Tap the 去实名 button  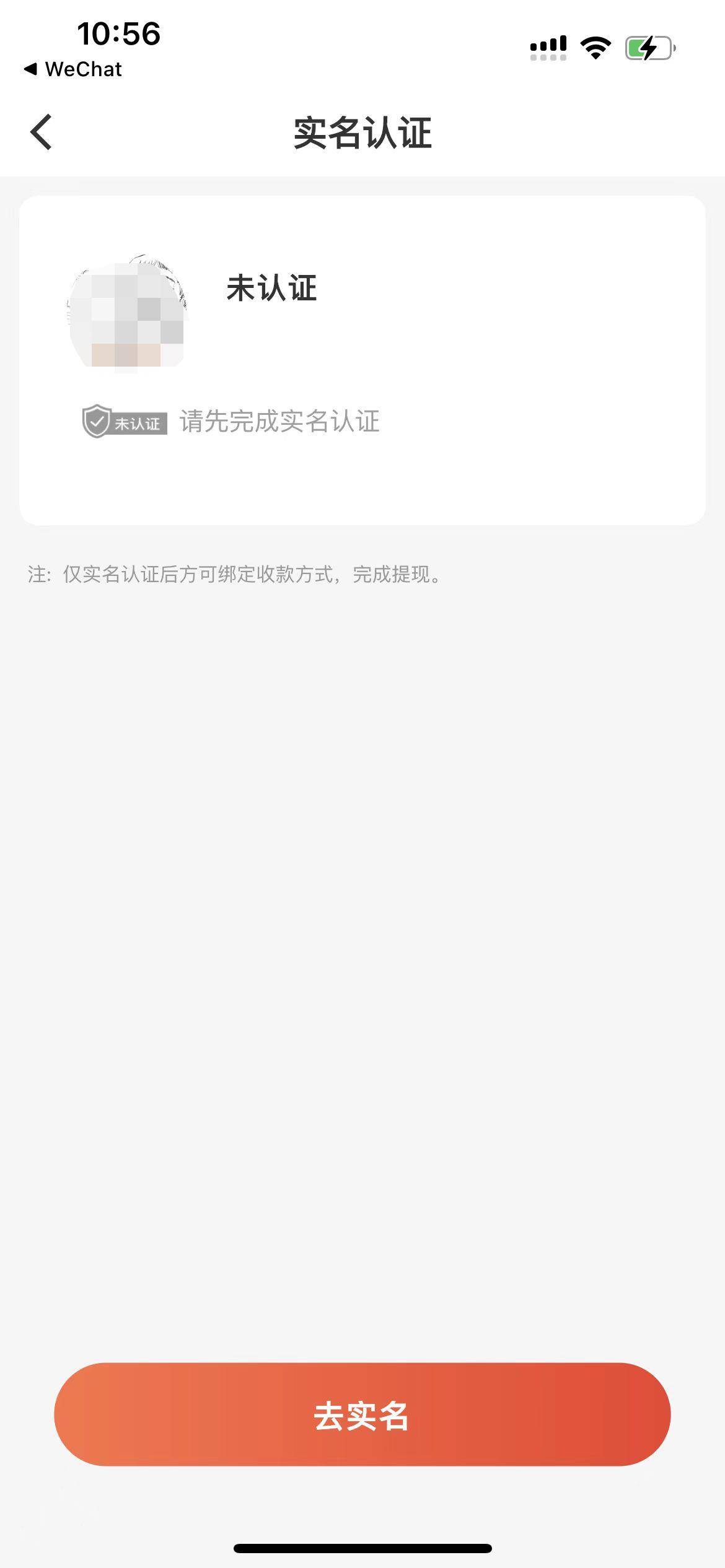362,1414
